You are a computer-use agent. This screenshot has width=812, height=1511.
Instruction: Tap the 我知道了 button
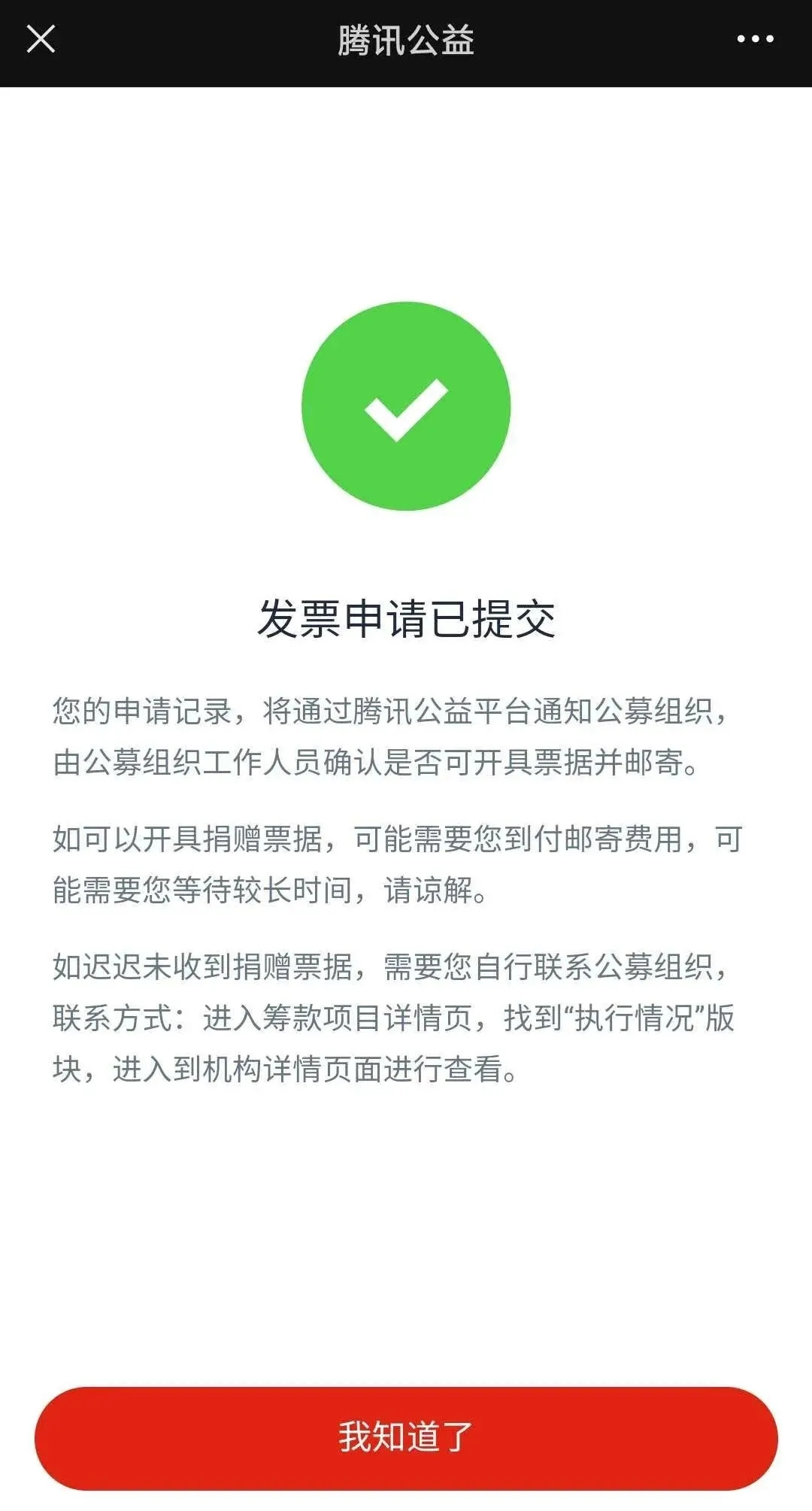point(406,1437)
